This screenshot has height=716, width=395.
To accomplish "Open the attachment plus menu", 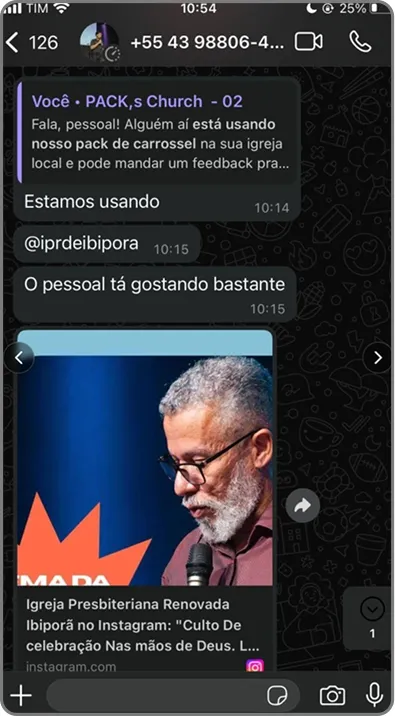I will pyautogui.click(x=21, y=696).
